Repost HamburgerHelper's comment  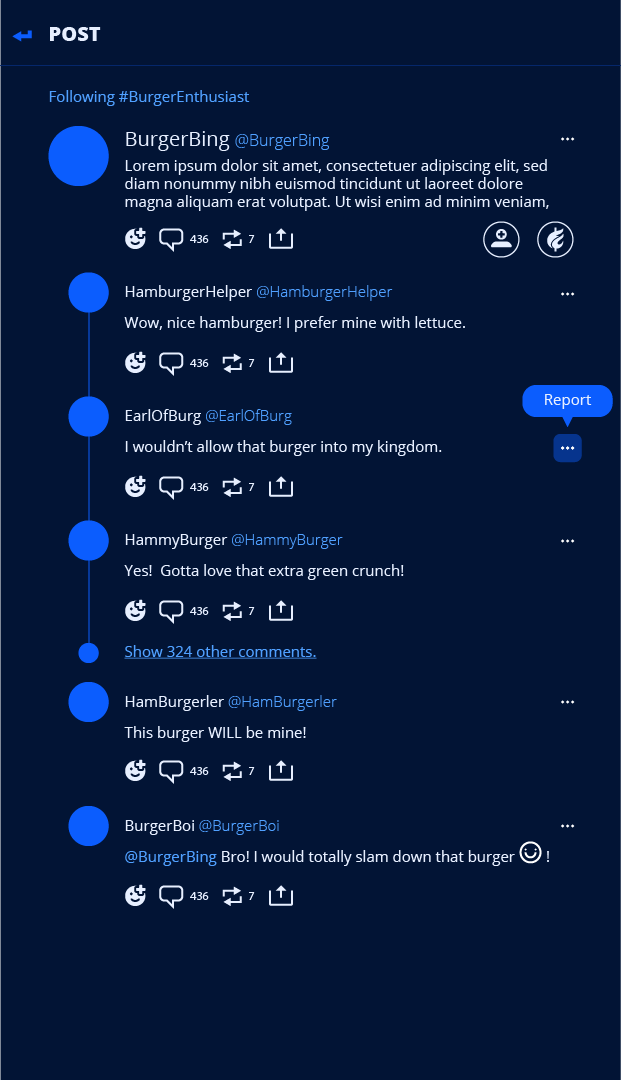pos(232,363)
